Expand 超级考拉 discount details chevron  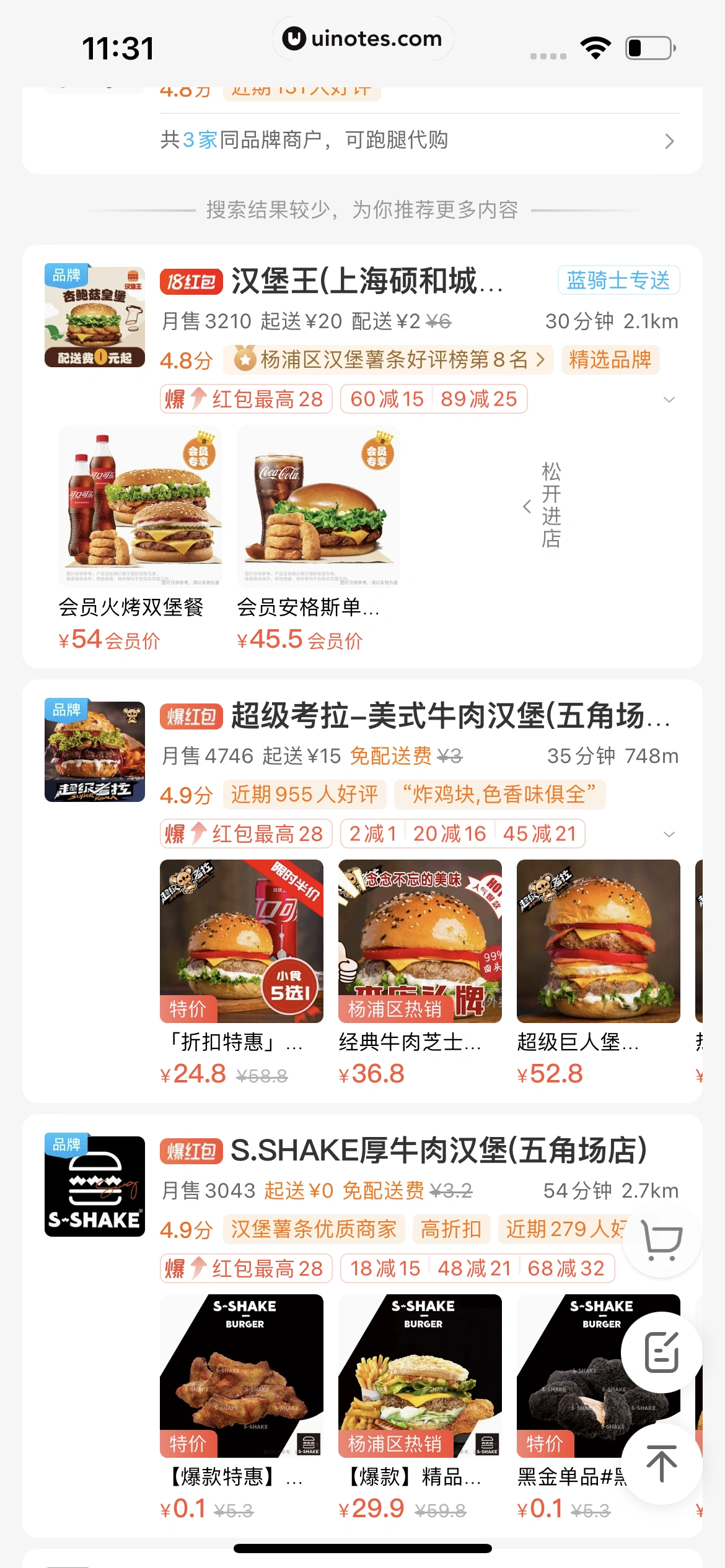click(669, 834)
